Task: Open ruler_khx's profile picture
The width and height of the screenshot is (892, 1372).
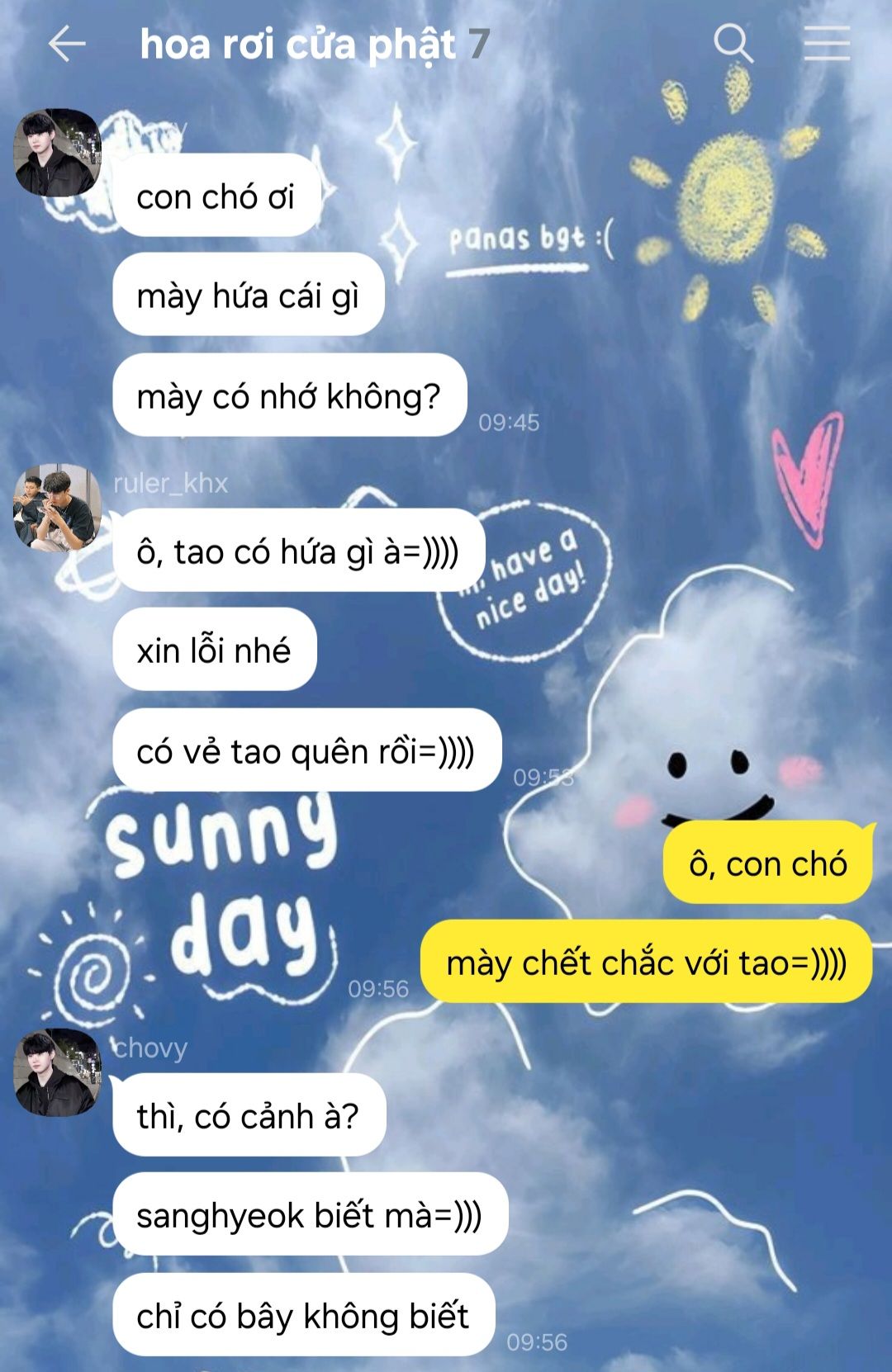Action: (57, 507)
